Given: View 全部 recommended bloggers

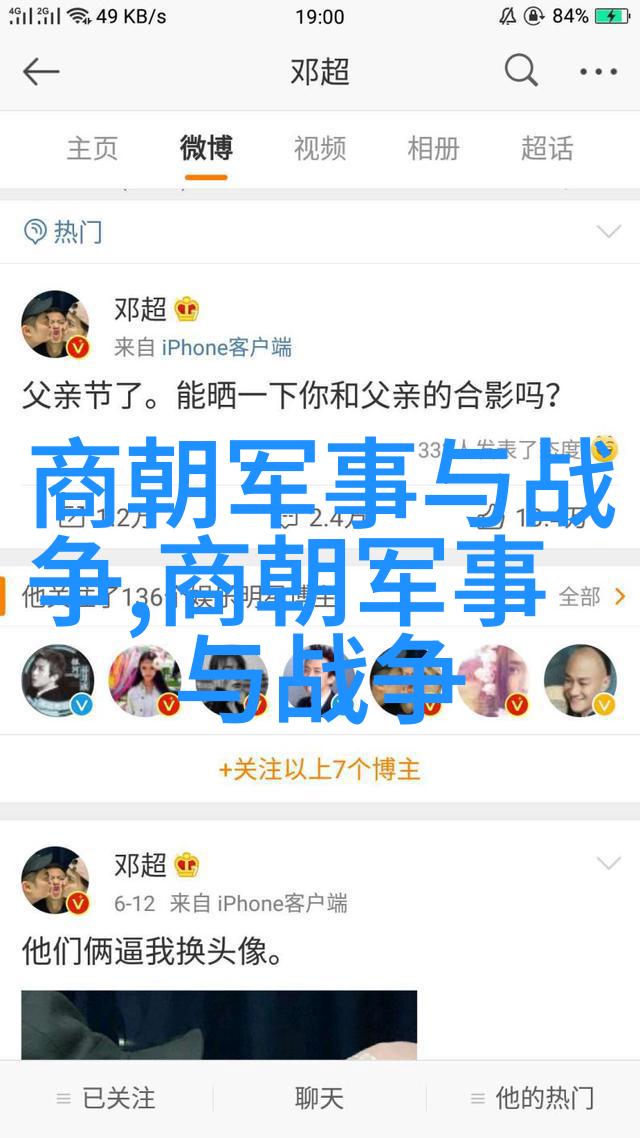Looking at the screenshot, I should click(x=590, y=597).
